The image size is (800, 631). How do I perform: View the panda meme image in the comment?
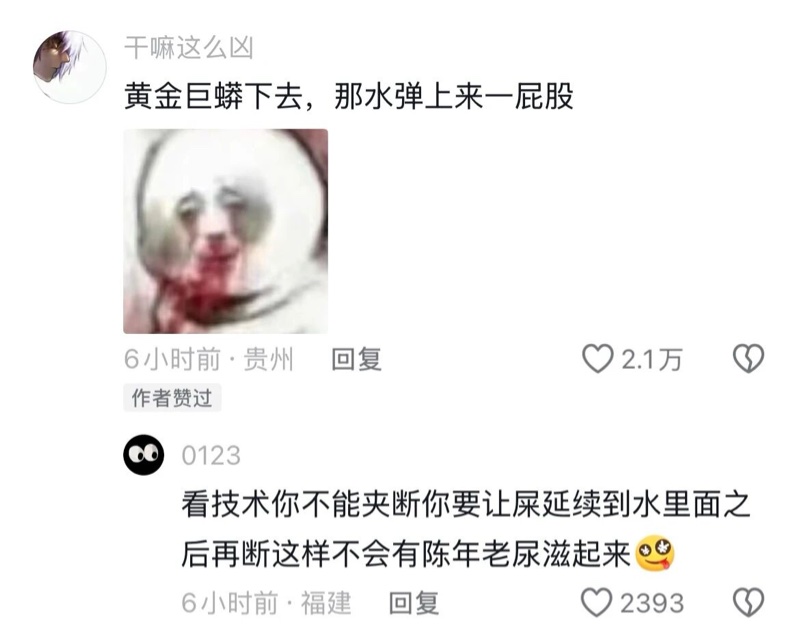(225, 231)
